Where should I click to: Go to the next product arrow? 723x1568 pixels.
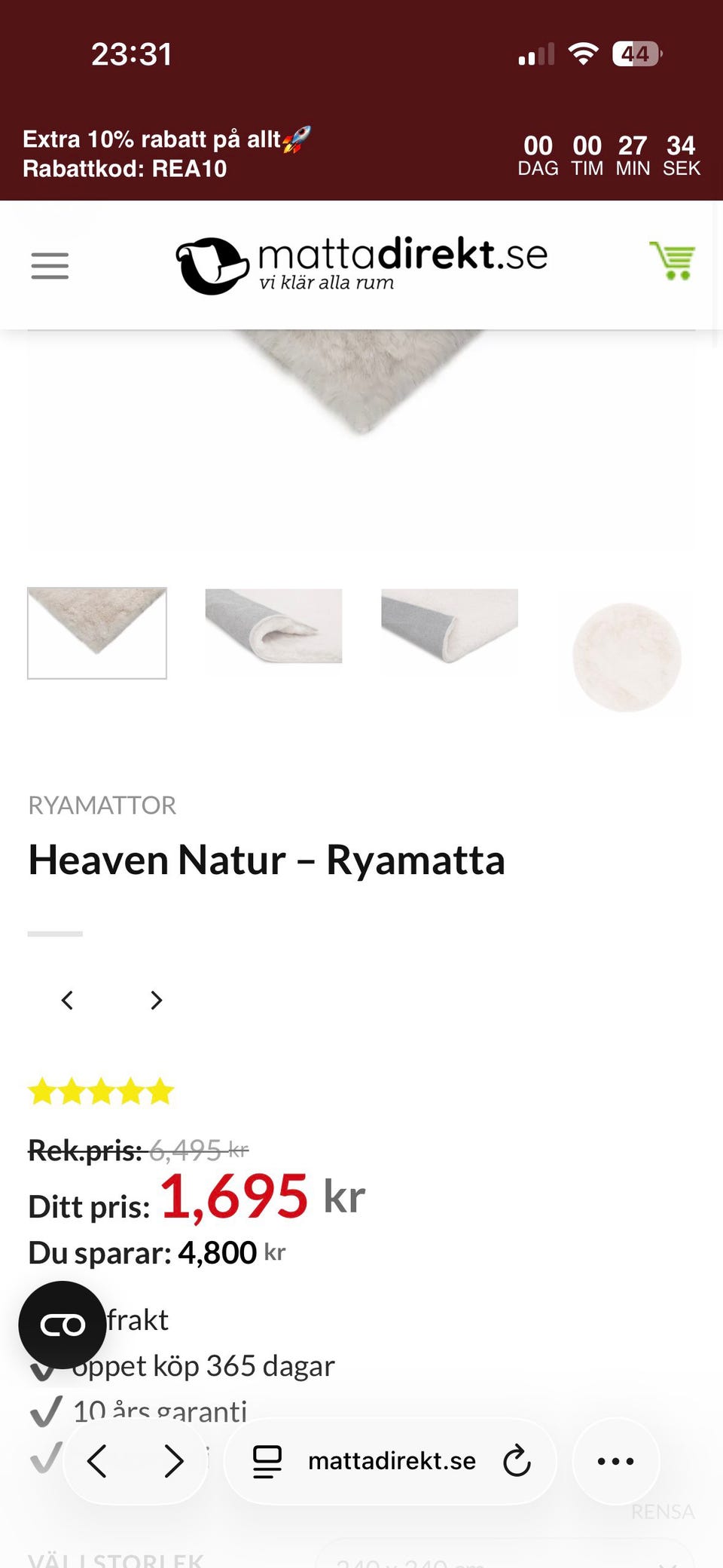point(157,1001)
